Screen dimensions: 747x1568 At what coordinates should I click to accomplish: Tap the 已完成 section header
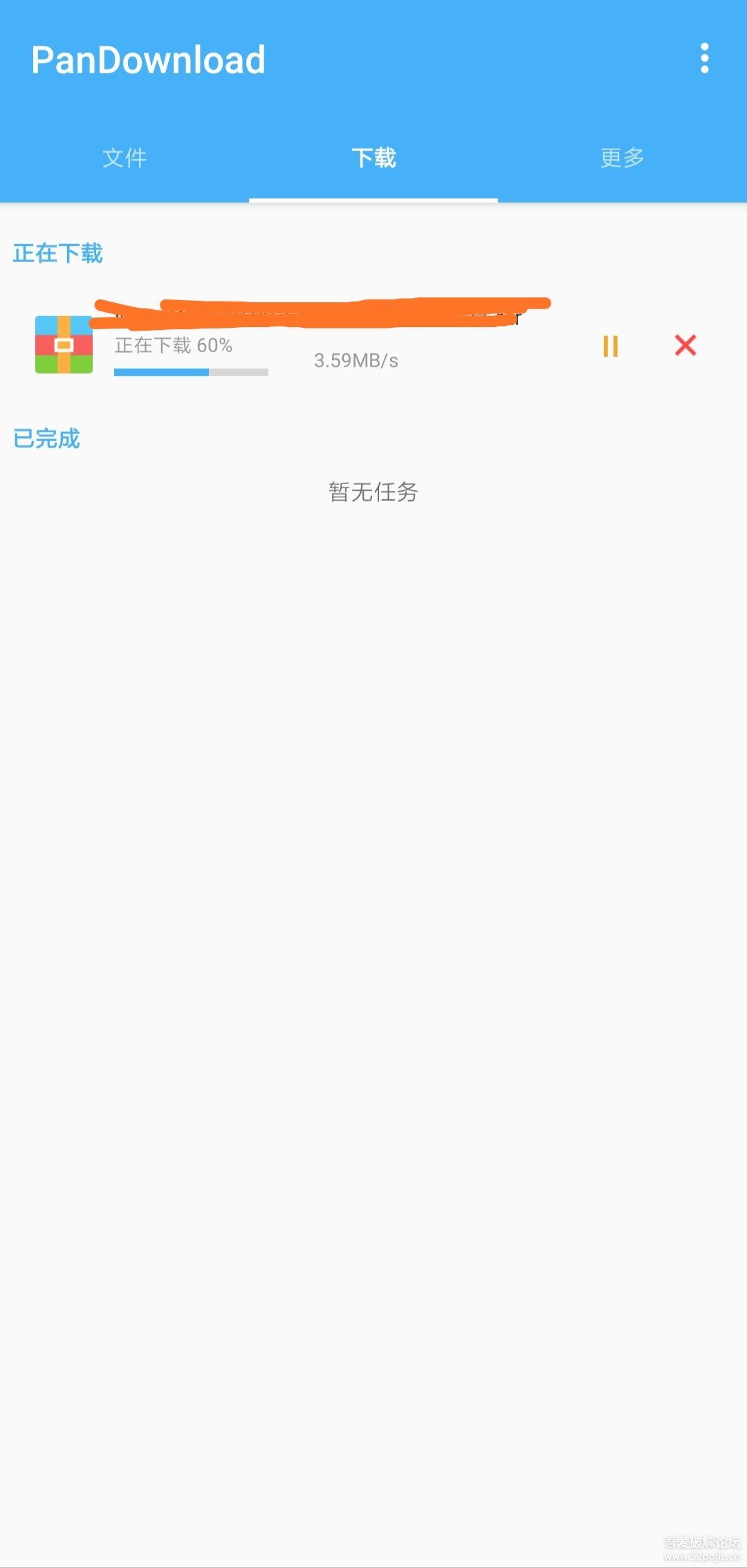[x=46, y=438]
